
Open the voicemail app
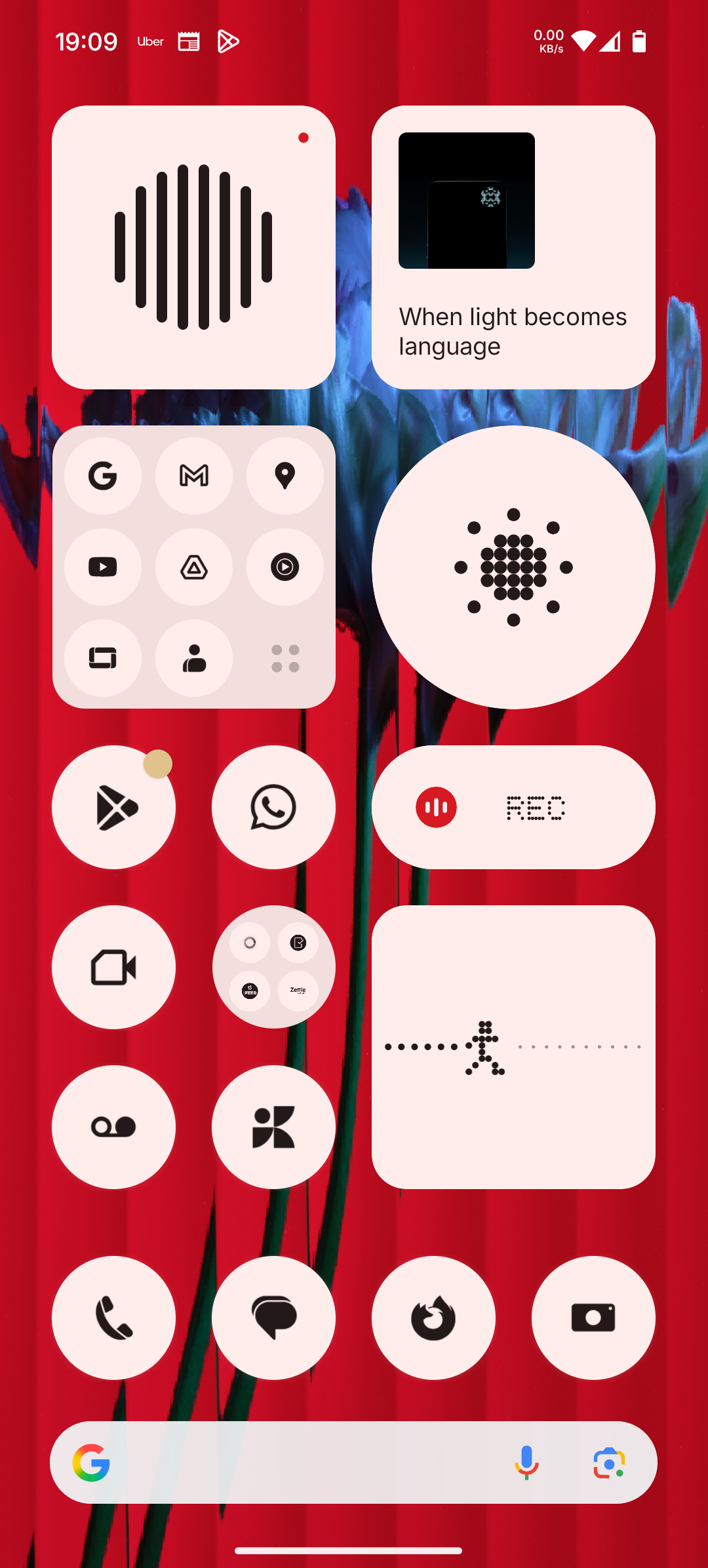point(114,1127)
